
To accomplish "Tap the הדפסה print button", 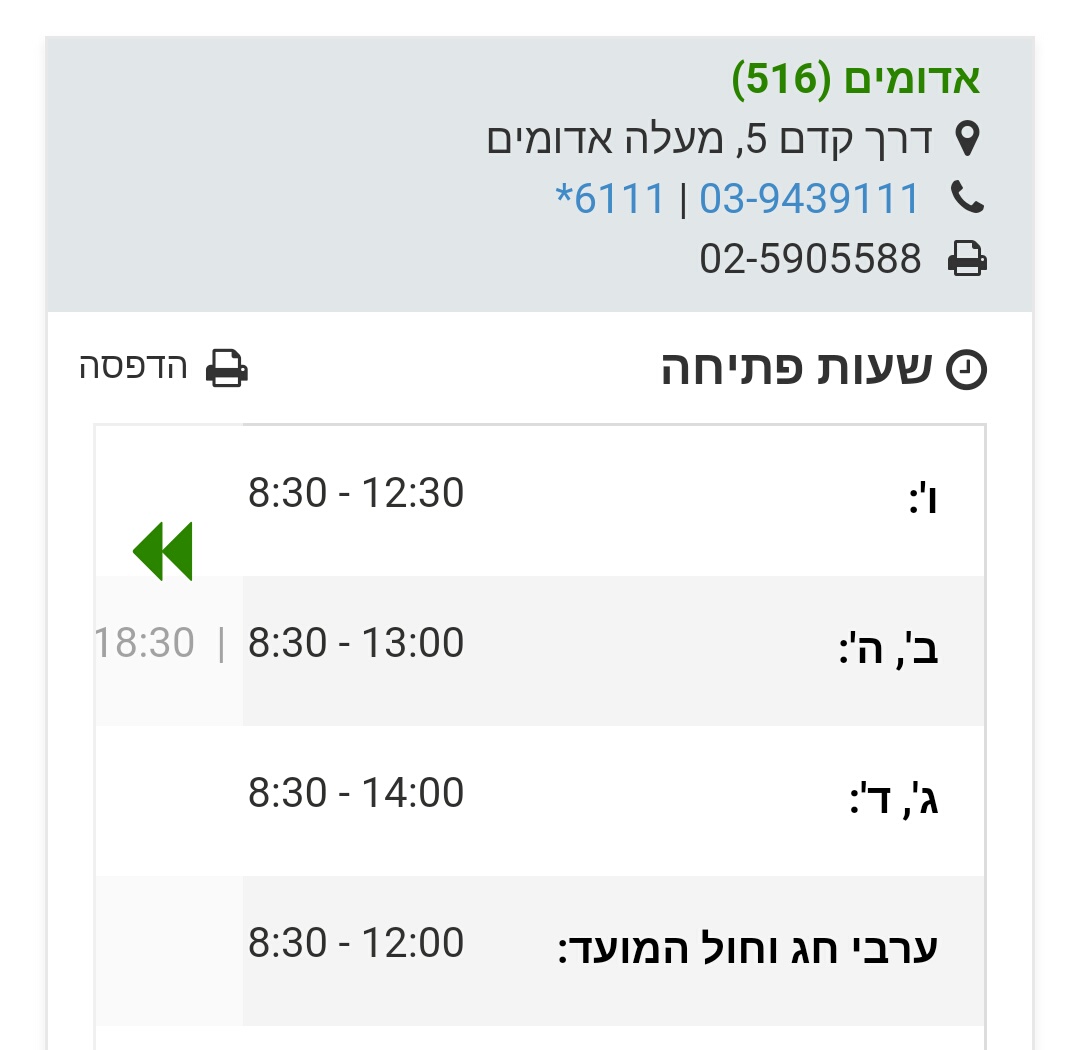I will [163, 367].
